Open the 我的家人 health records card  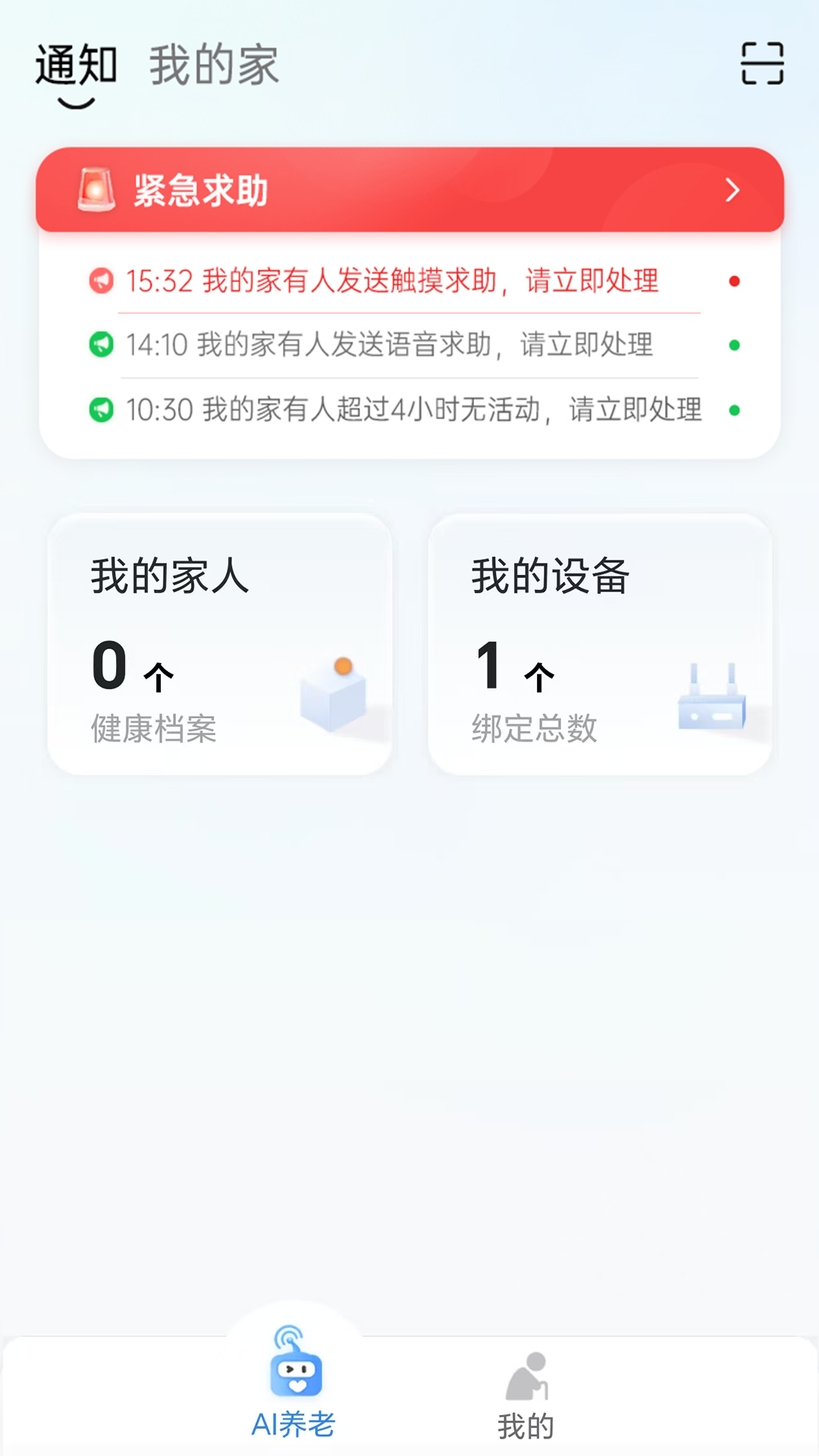tap(220, 645)
